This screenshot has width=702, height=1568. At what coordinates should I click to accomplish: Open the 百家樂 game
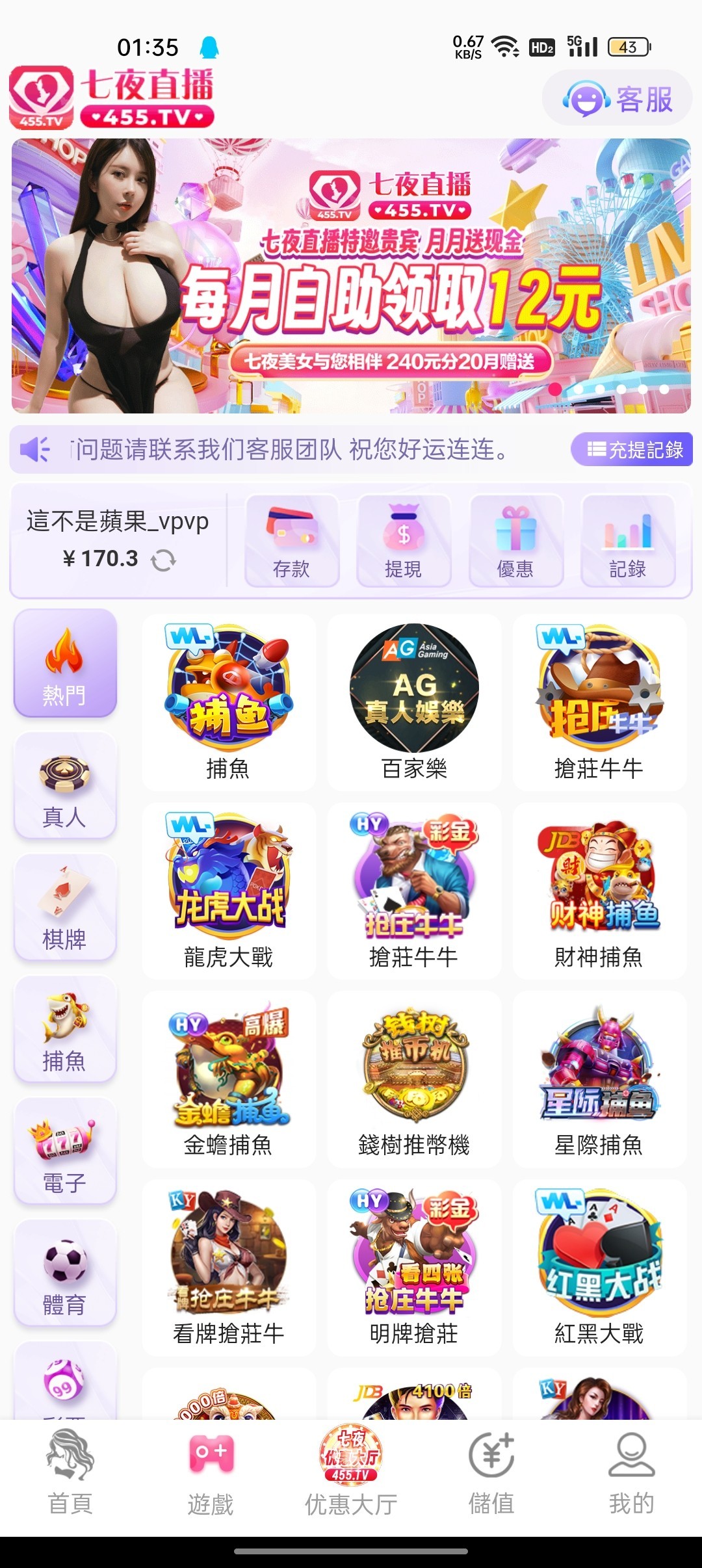(x=414, y=702)
